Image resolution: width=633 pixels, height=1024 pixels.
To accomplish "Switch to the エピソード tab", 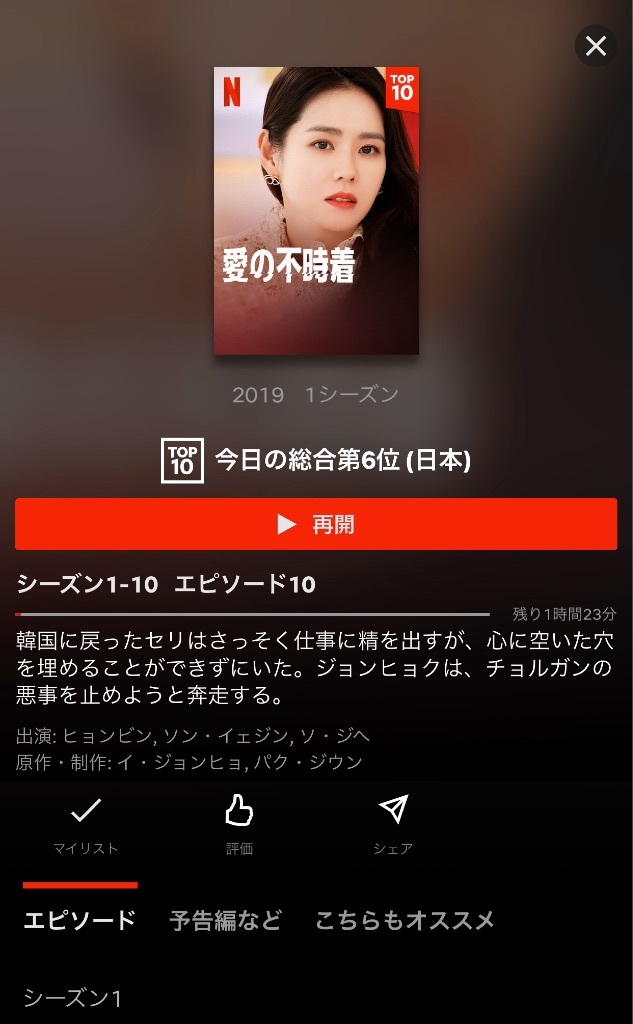I will (x=80, y=920).
